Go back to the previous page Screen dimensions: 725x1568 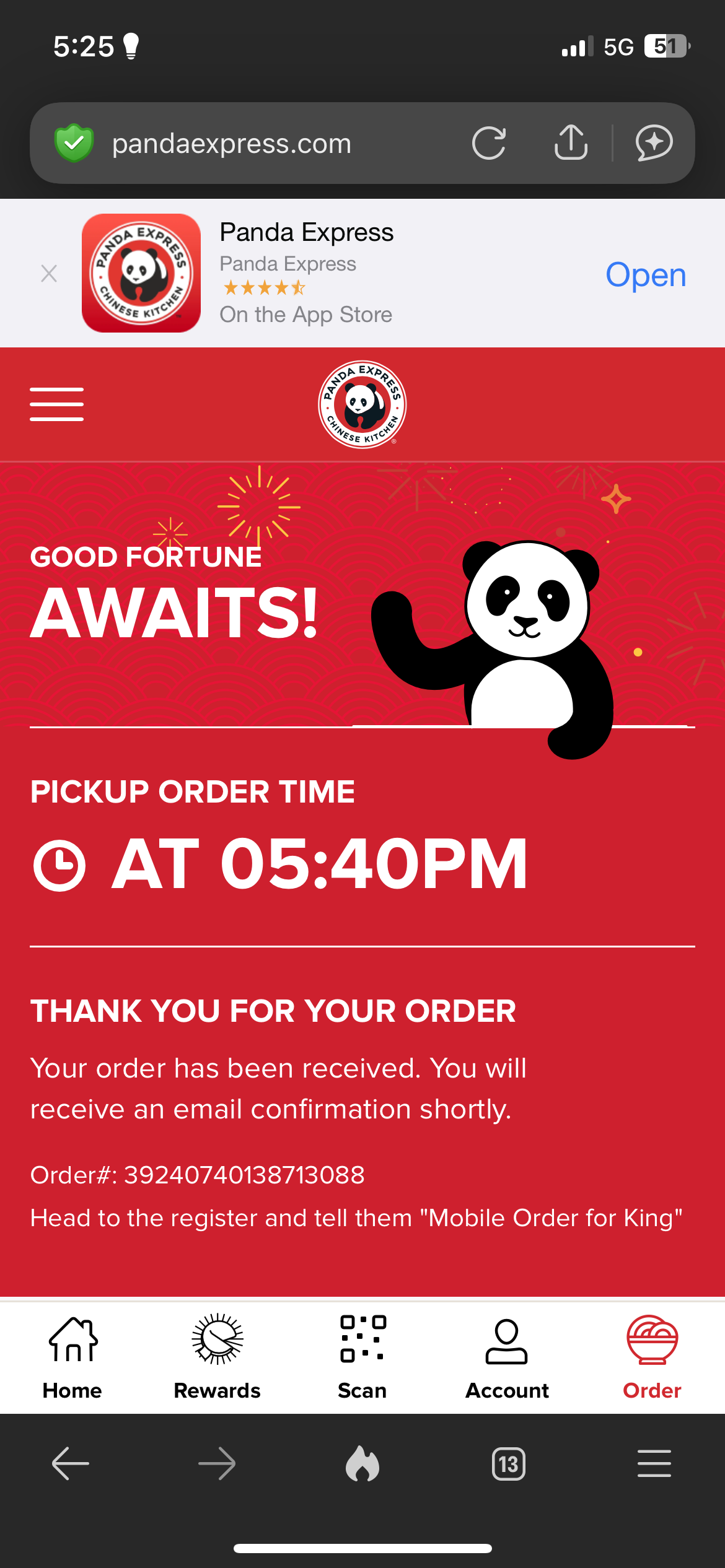[71, 1464]
